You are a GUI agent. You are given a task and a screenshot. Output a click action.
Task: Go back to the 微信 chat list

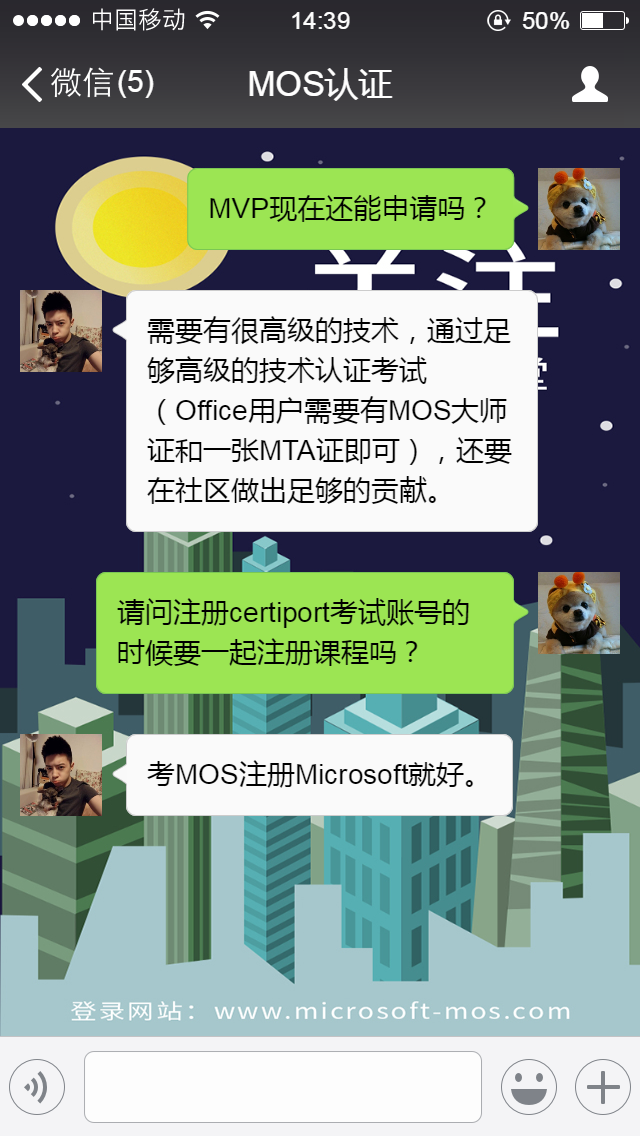tap(88, 84)
